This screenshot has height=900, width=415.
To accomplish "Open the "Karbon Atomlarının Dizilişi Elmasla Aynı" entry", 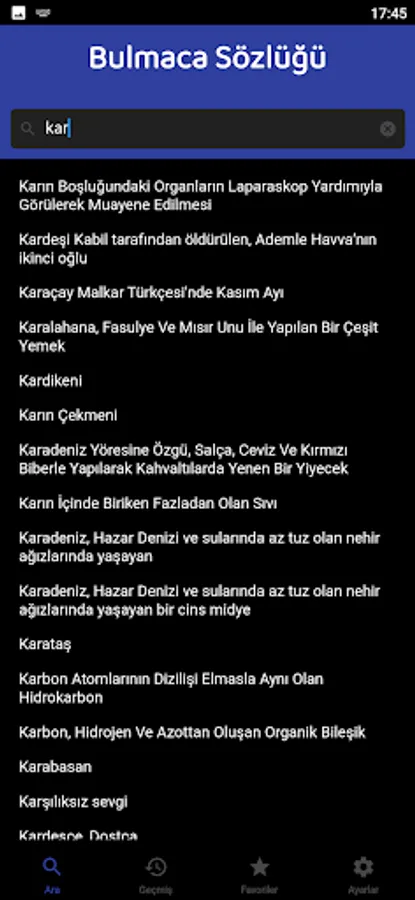I will (171, 688).
